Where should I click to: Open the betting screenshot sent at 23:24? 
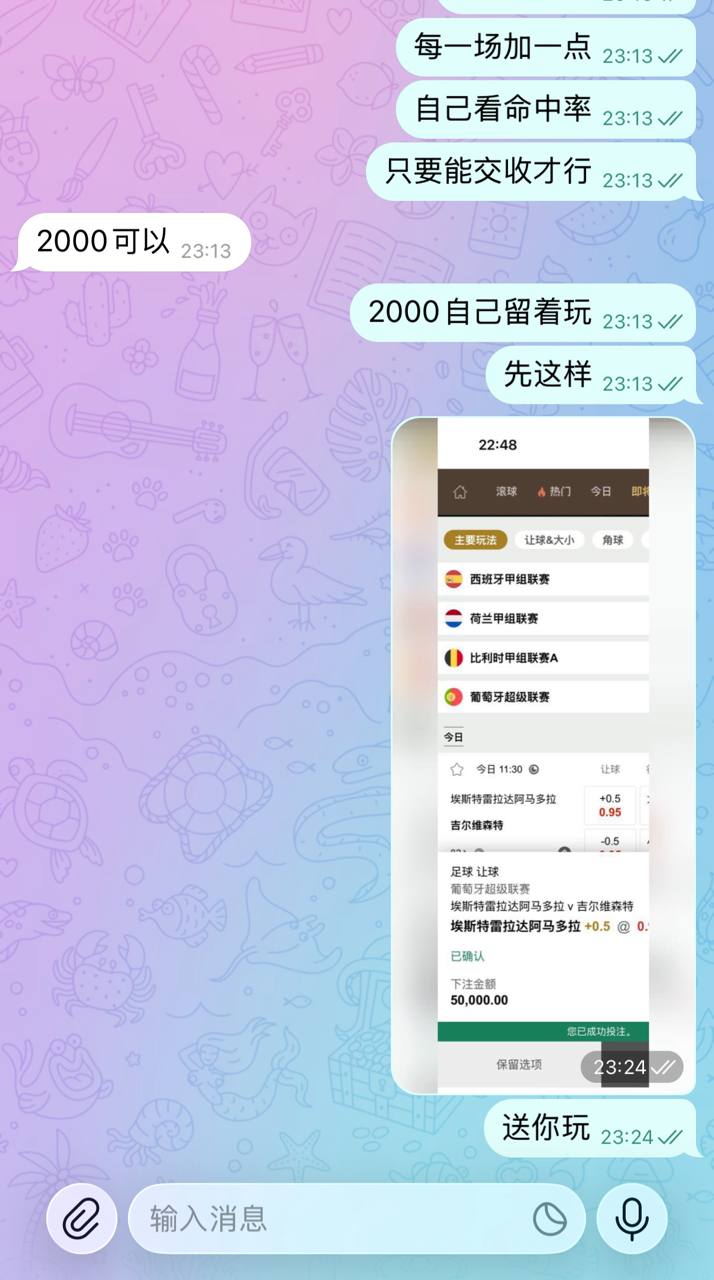[x=543, y=755]
